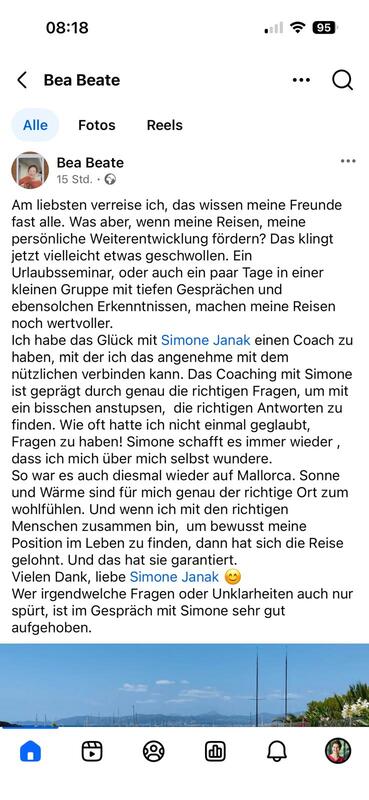Open the attached Mallorca photo
The height and width of the screenshot is (800, 369).
184,685
